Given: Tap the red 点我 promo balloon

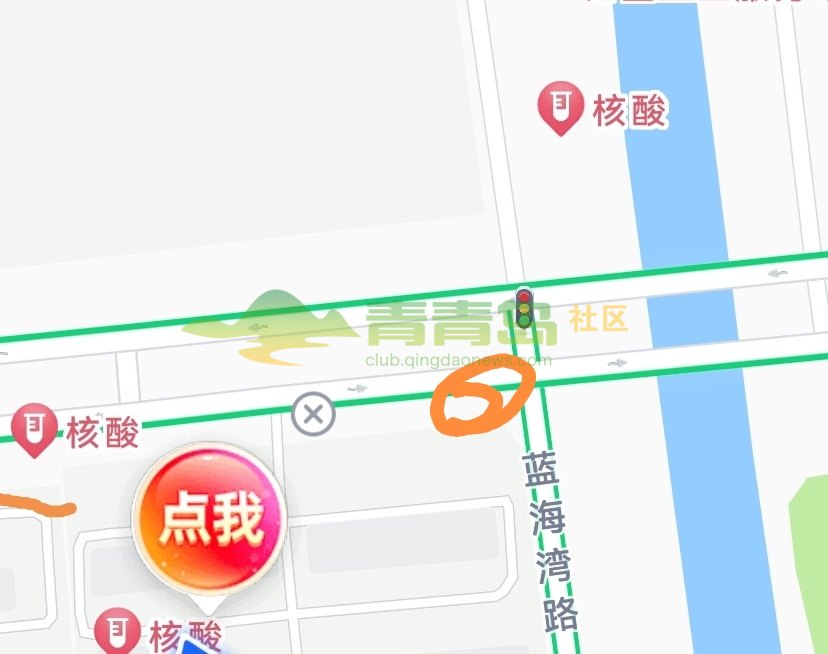Looking at the screenshot, I should pyautogui.click(x=210, y=519).
